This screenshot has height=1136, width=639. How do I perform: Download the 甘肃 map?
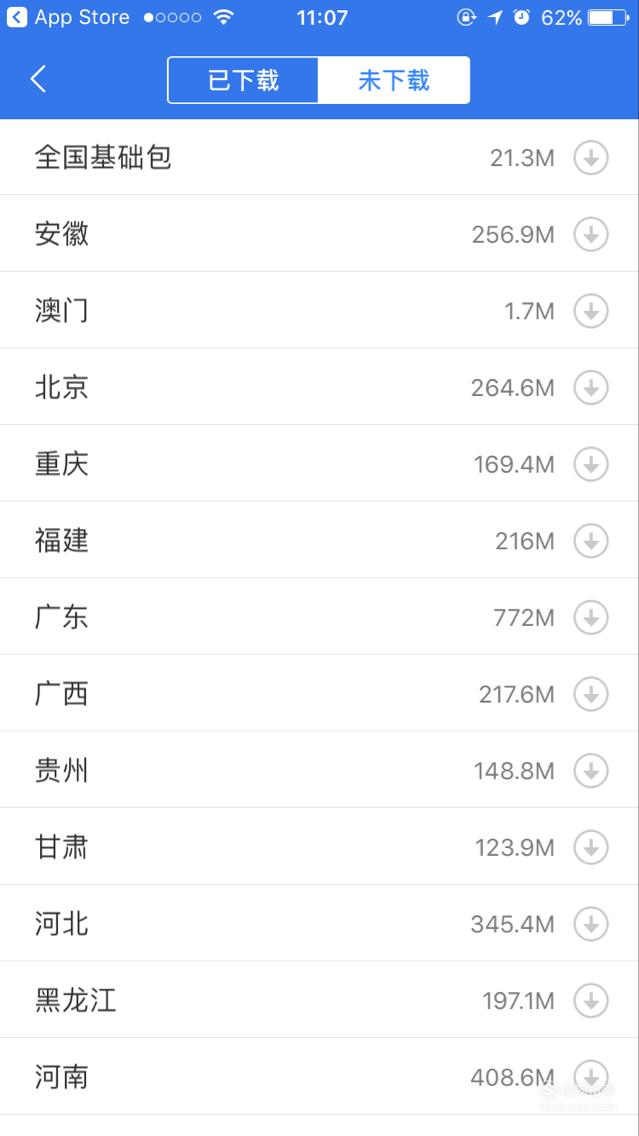tap(591, 847)
